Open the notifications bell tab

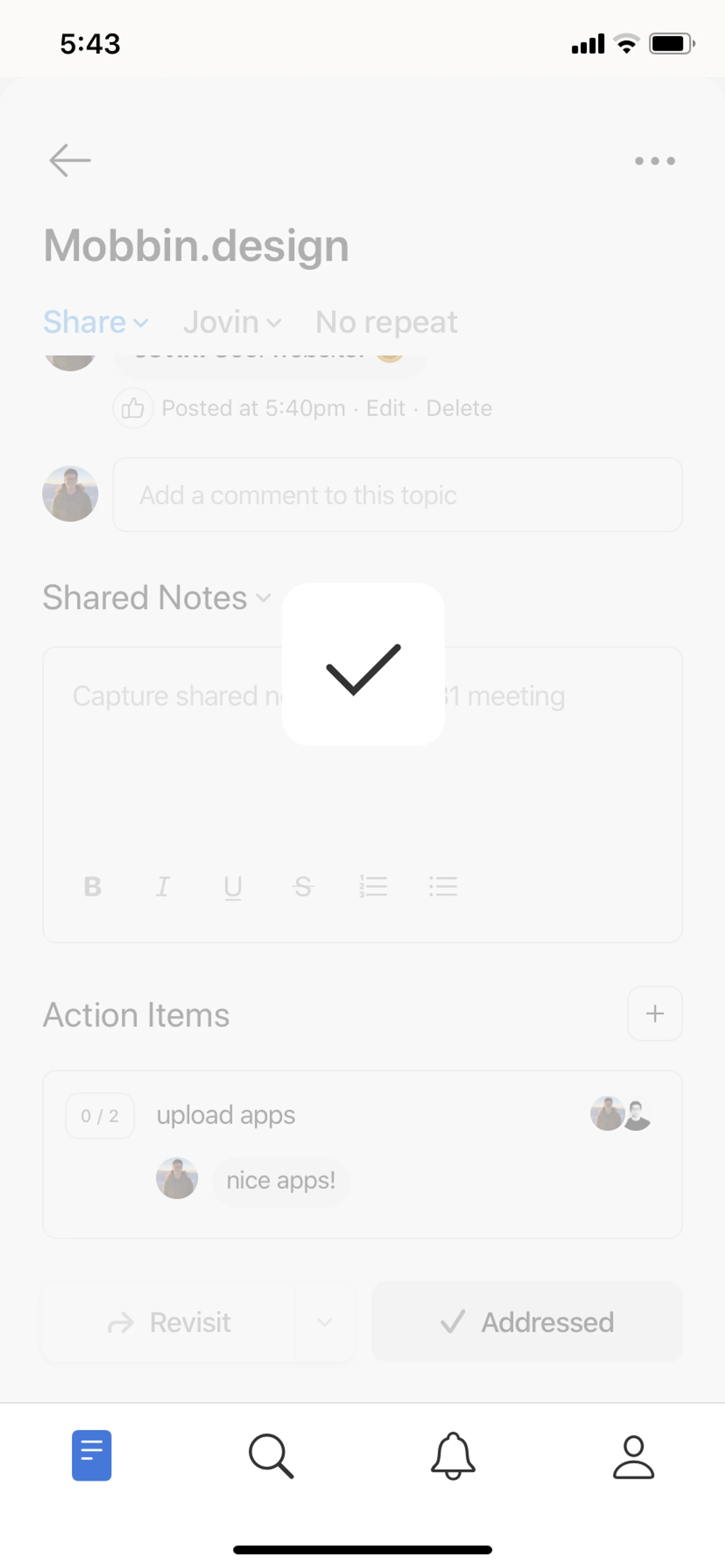pos(453,1456)
